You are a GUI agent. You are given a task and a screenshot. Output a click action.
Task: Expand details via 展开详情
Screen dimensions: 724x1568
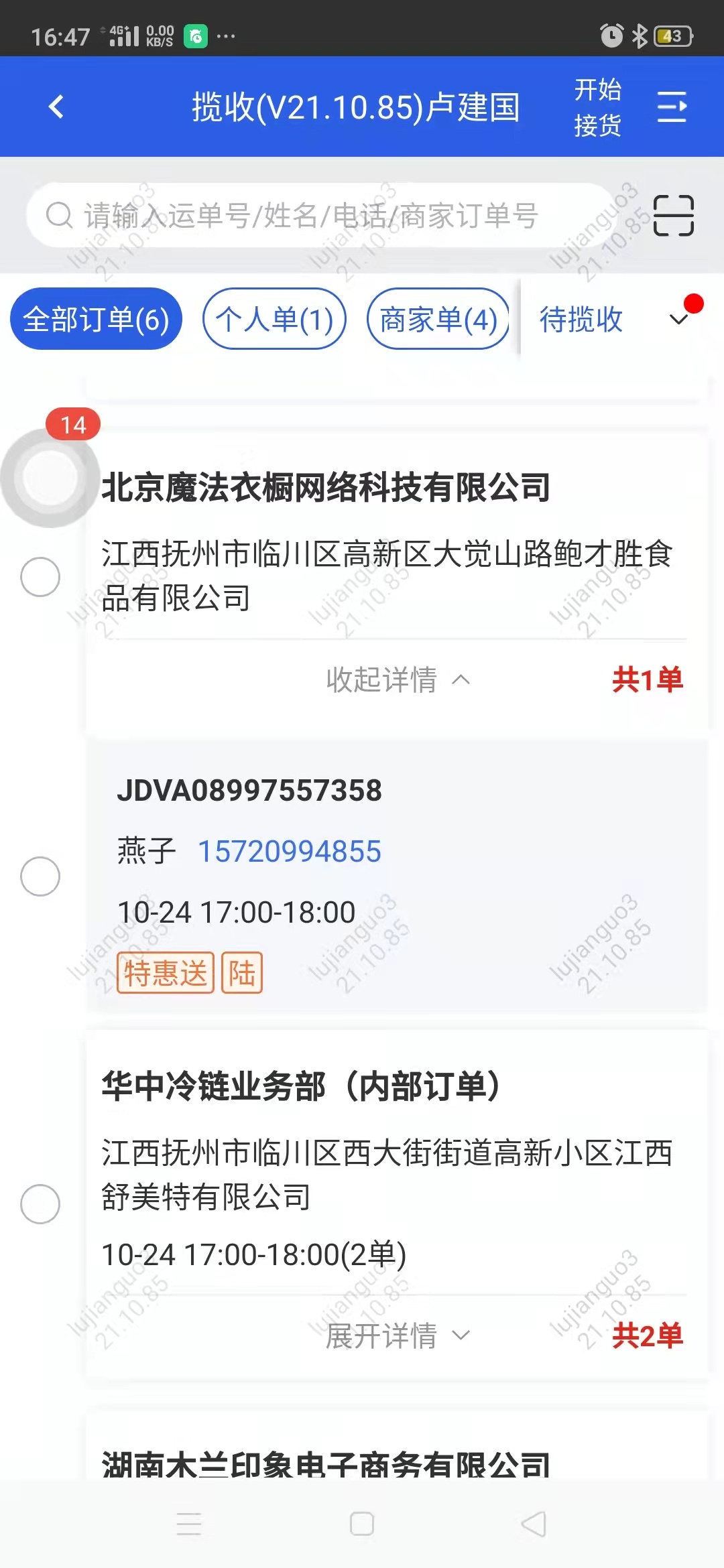pos(398,1336)
